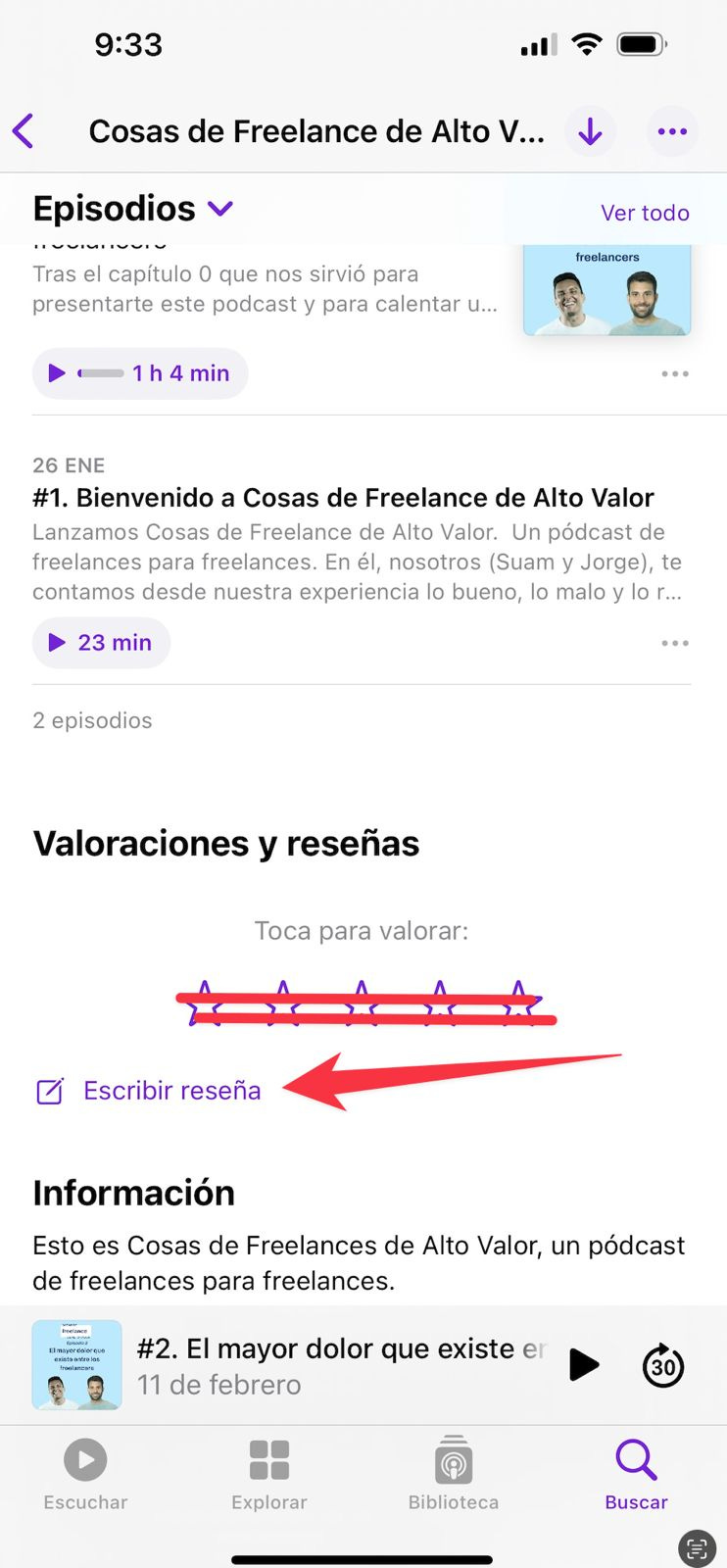Viewport: 727px width, 1568px height.
Task: Switch to the Escuchar tab
Action: tap(85, 1475)
